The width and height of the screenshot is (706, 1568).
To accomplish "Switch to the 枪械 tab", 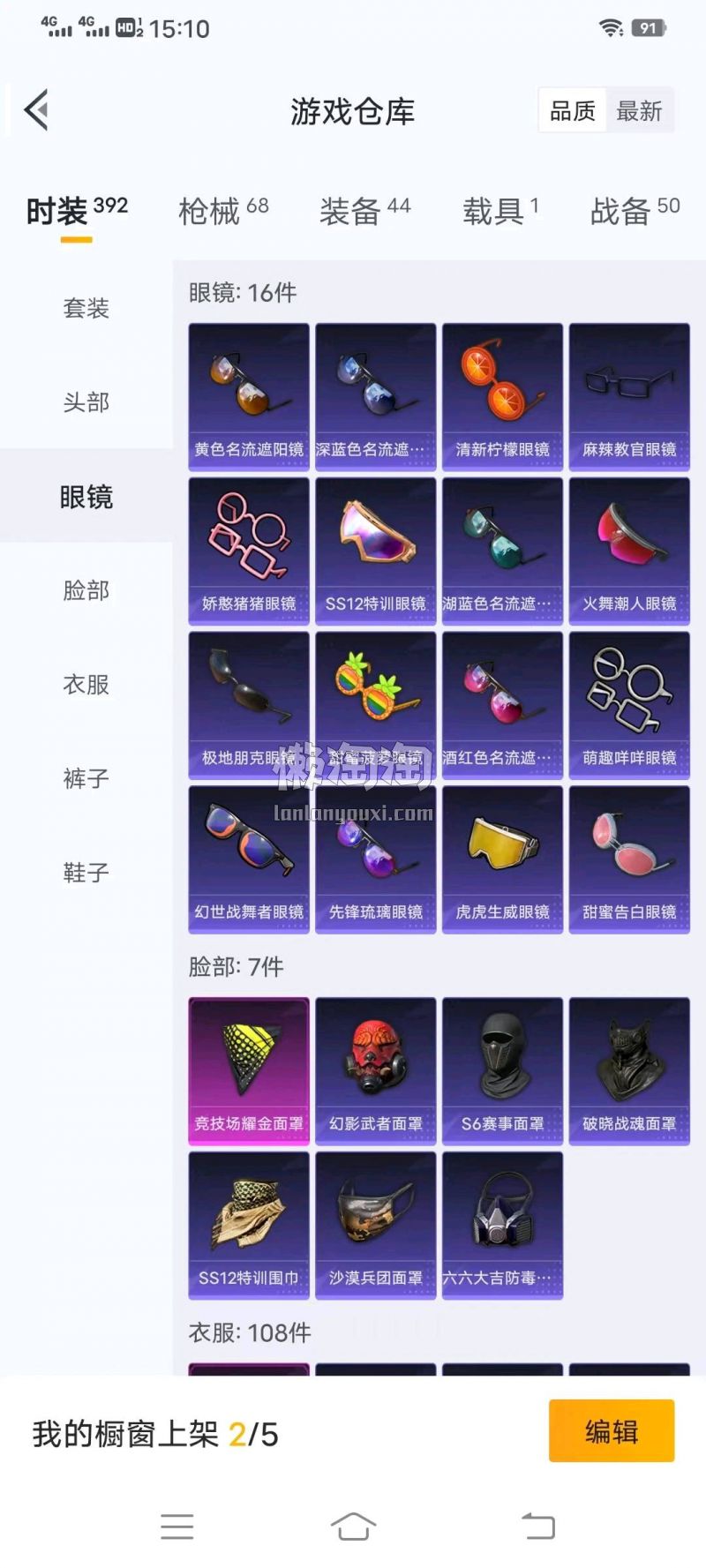I will click(222, 211).
